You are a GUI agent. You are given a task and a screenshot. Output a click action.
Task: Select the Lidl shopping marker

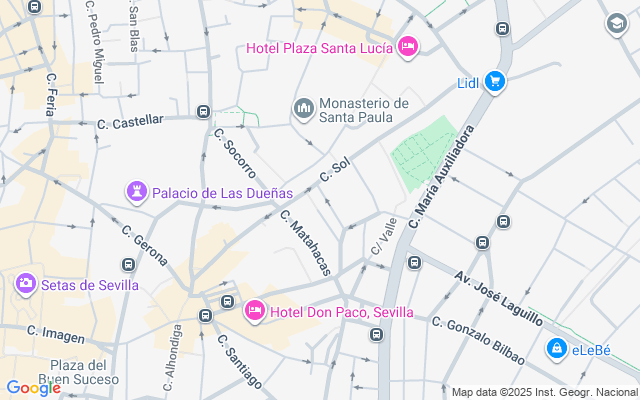(x=495, y=82)
